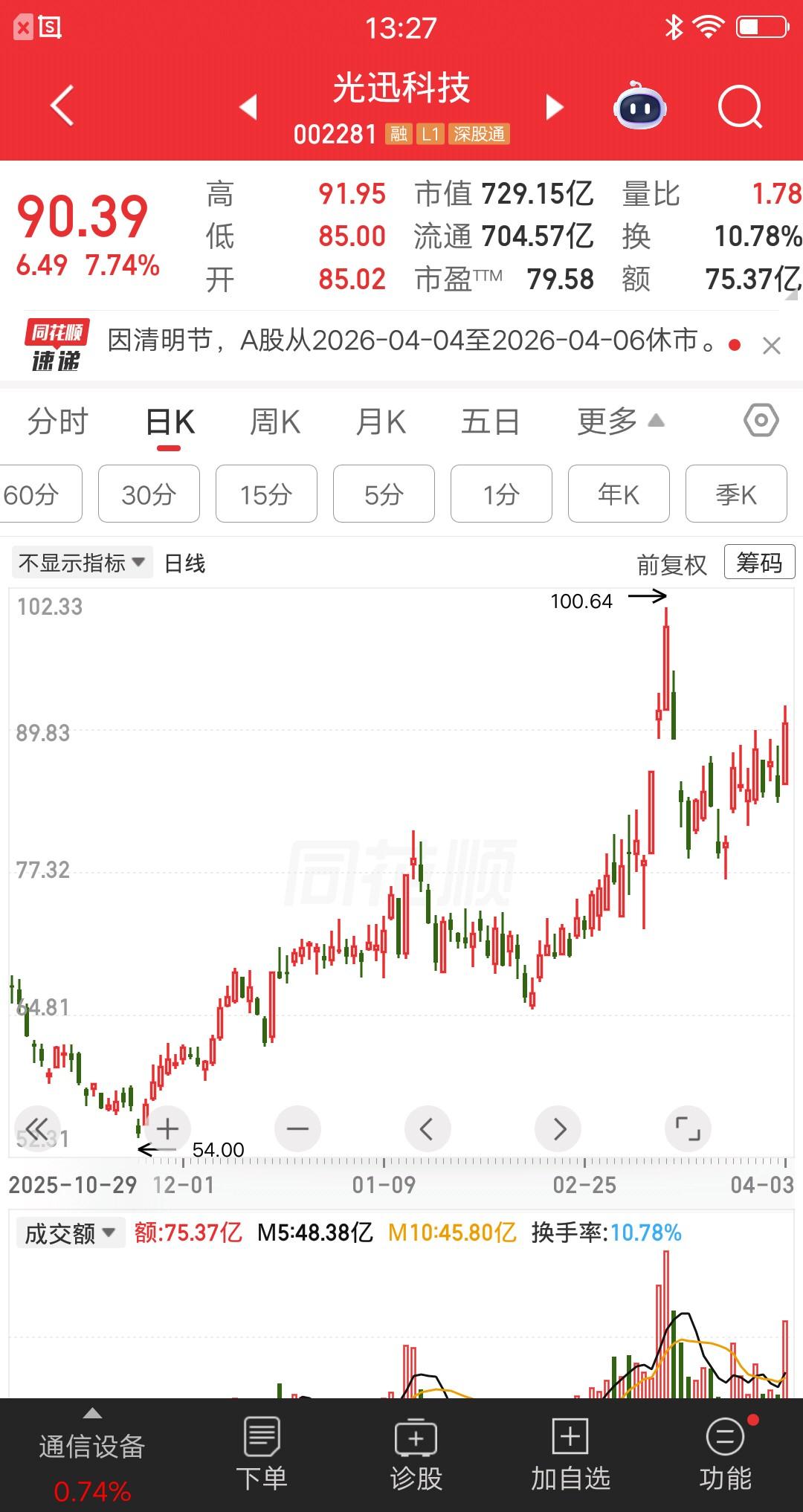Zoom out of chart using minus icon
Viewport: 803px width, 1512px height.
pyautogui.click(x=297, y=1128)
